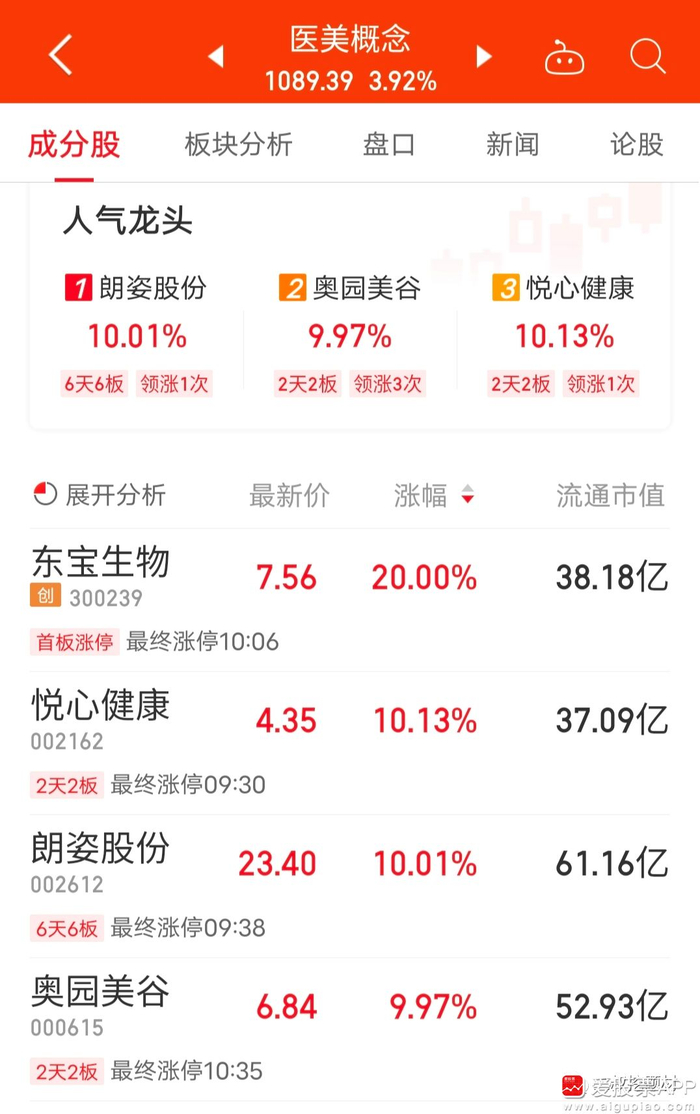The width and height of the screenshot is (700, 1114).
Task: Go back with the top-left arrow
Action: tap(61, 56)
